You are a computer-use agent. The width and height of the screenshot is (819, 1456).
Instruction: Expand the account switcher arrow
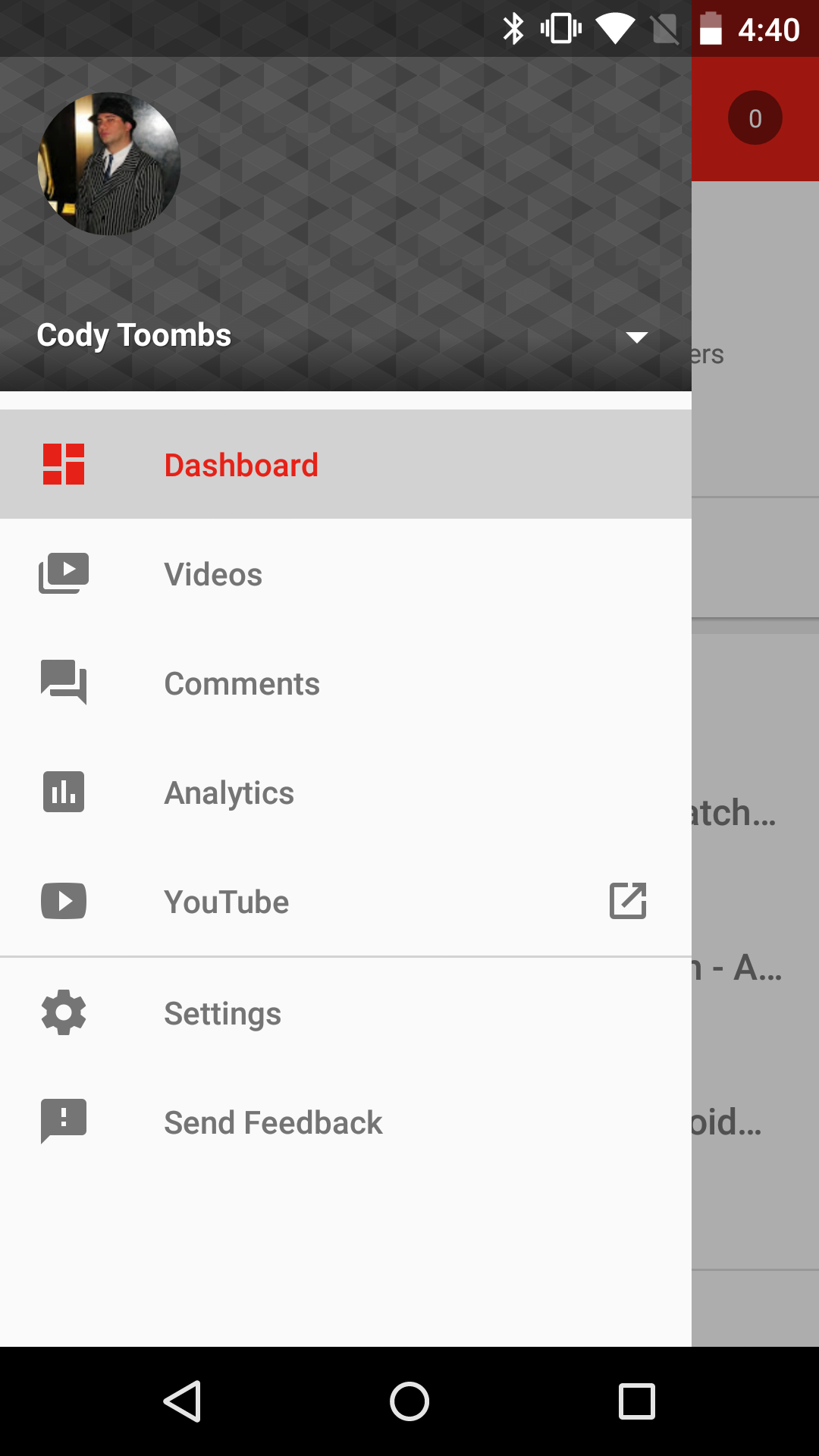point(637,337)
